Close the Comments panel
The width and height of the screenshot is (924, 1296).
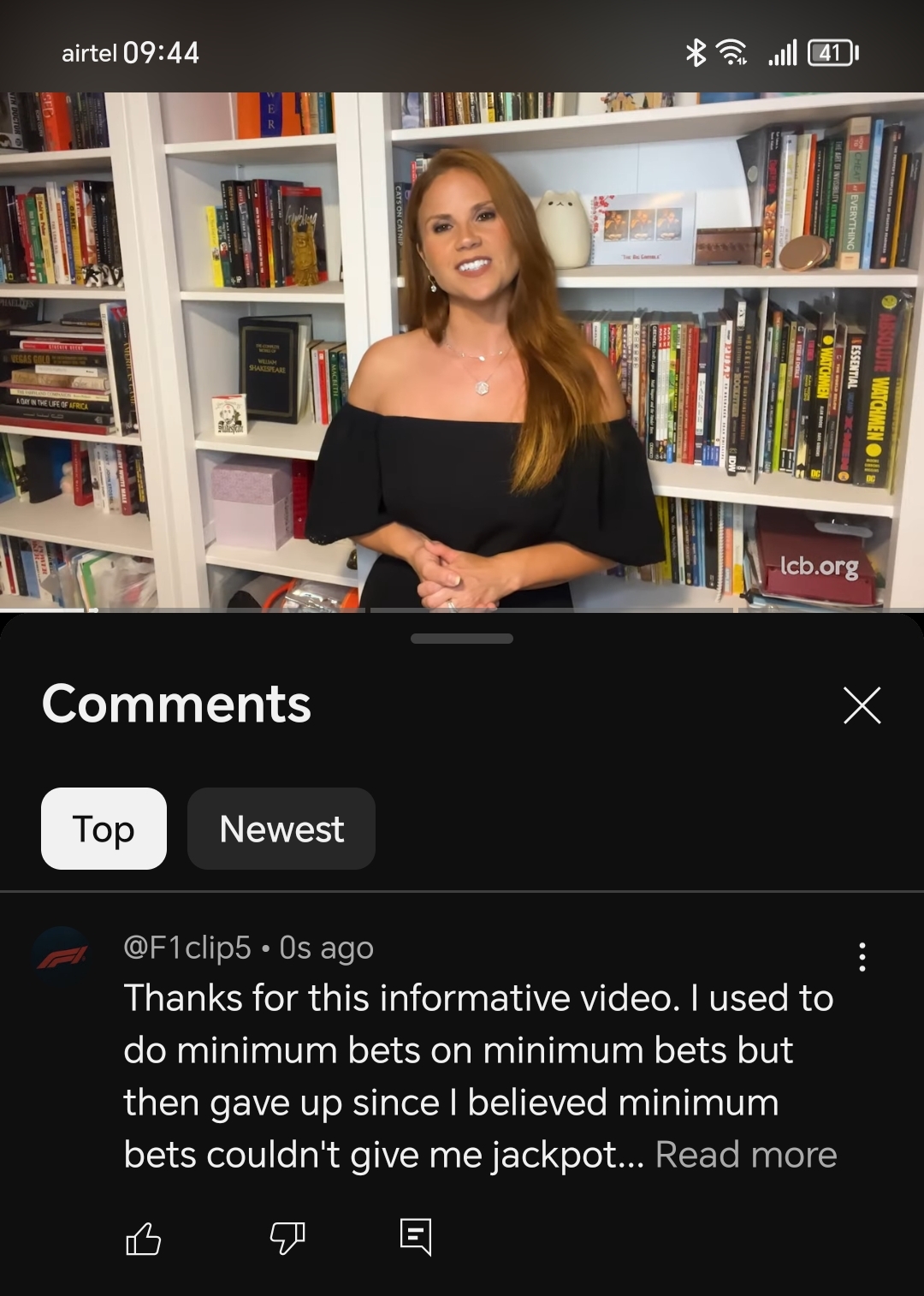pyautogui.click(x=862, y=705)
